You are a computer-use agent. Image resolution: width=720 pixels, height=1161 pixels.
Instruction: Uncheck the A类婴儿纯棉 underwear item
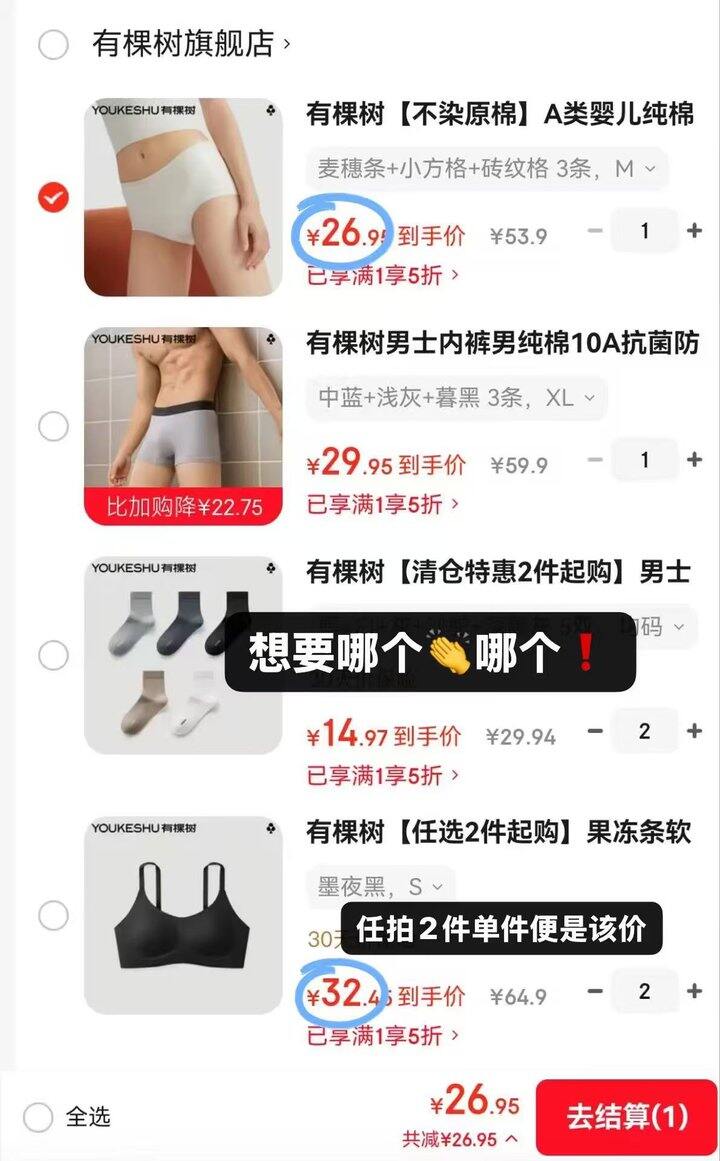click(53, 197)
